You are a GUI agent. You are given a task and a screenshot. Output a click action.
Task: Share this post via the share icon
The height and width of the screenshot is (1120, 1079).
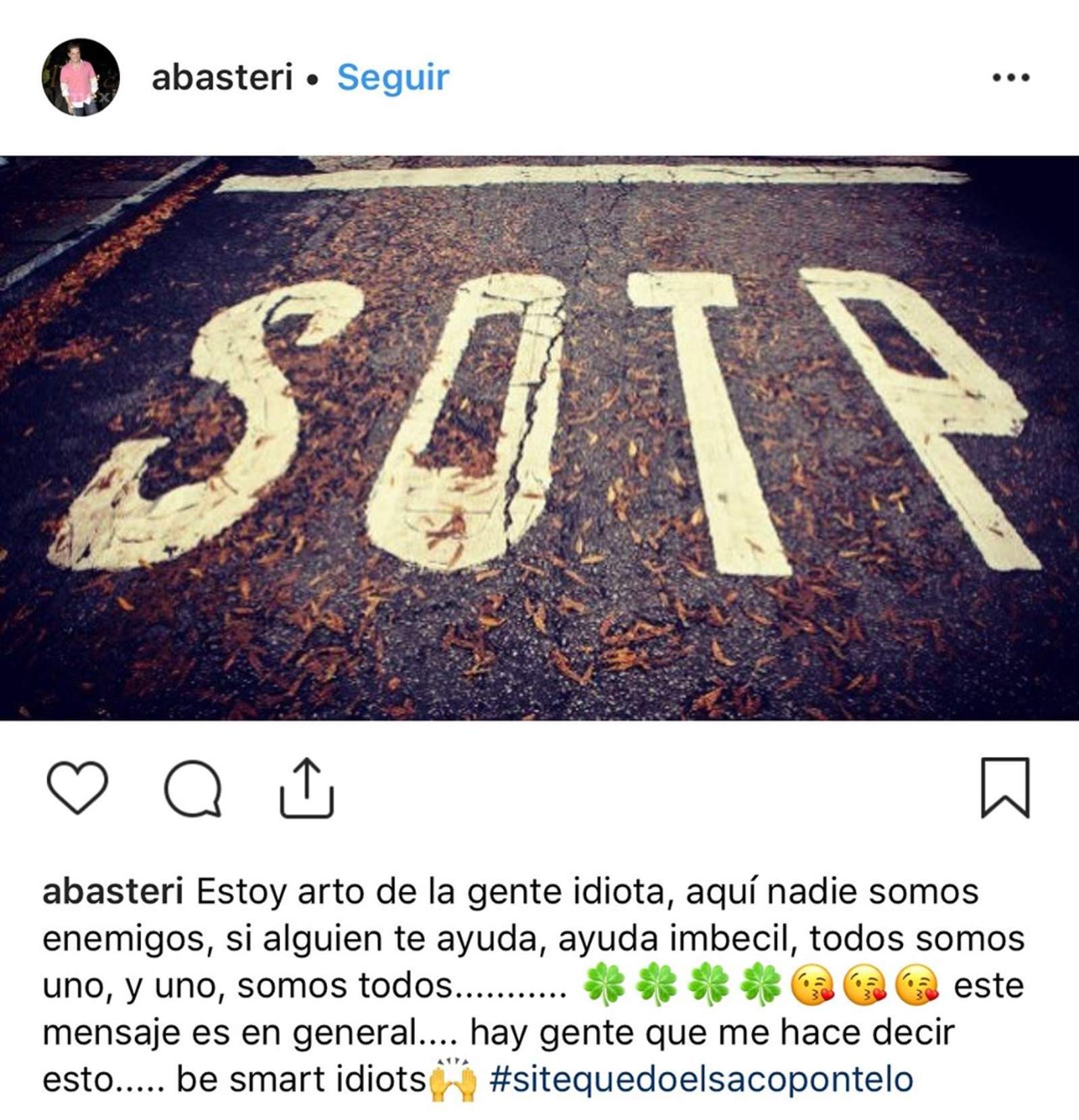click(x=307, y=787)
